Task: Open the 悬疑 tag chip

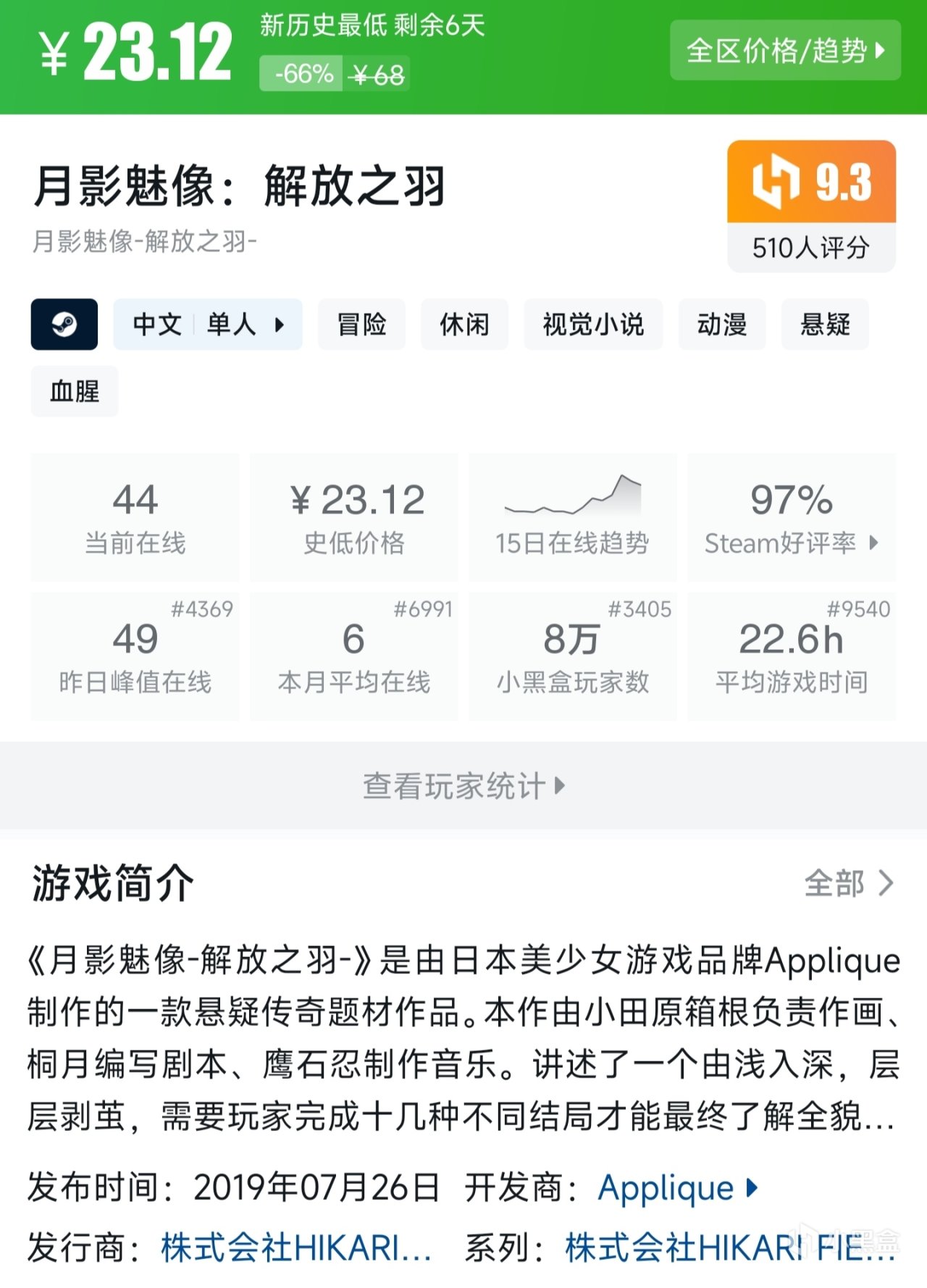Action: pos(825,325)
